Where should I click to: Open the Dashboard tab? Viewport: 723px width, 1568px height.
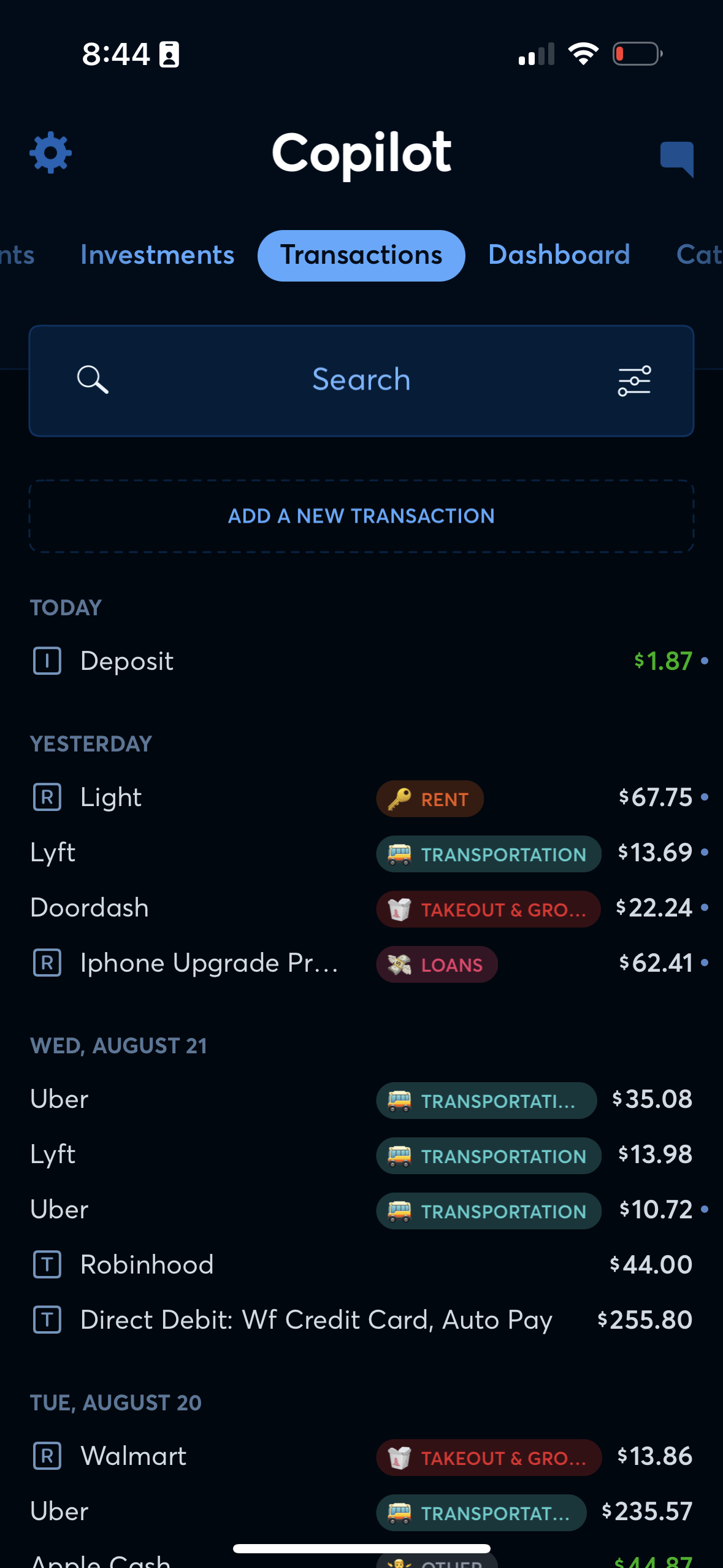coord(559,255)
